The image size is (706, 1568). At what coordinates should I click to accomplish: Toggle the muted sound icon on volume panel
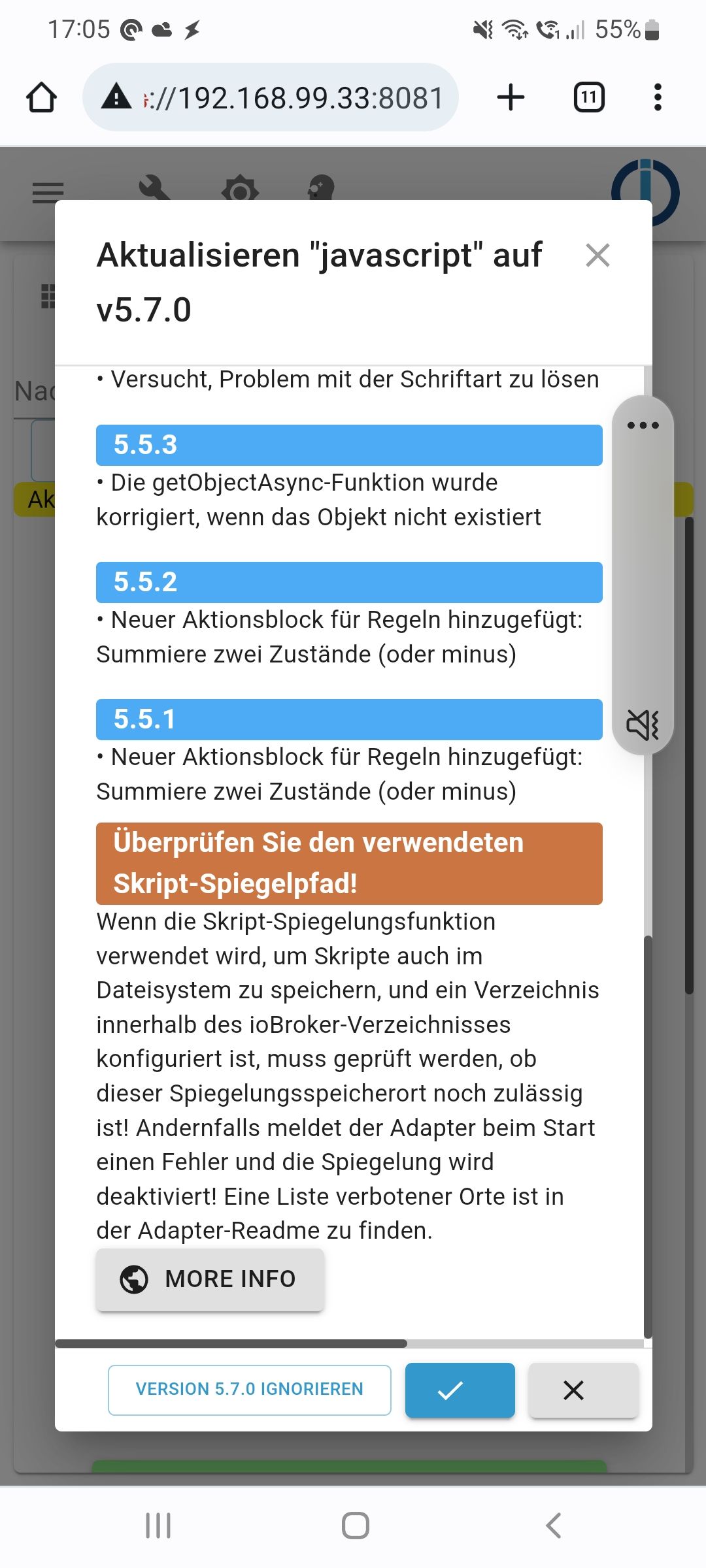[x=643, y=724]
